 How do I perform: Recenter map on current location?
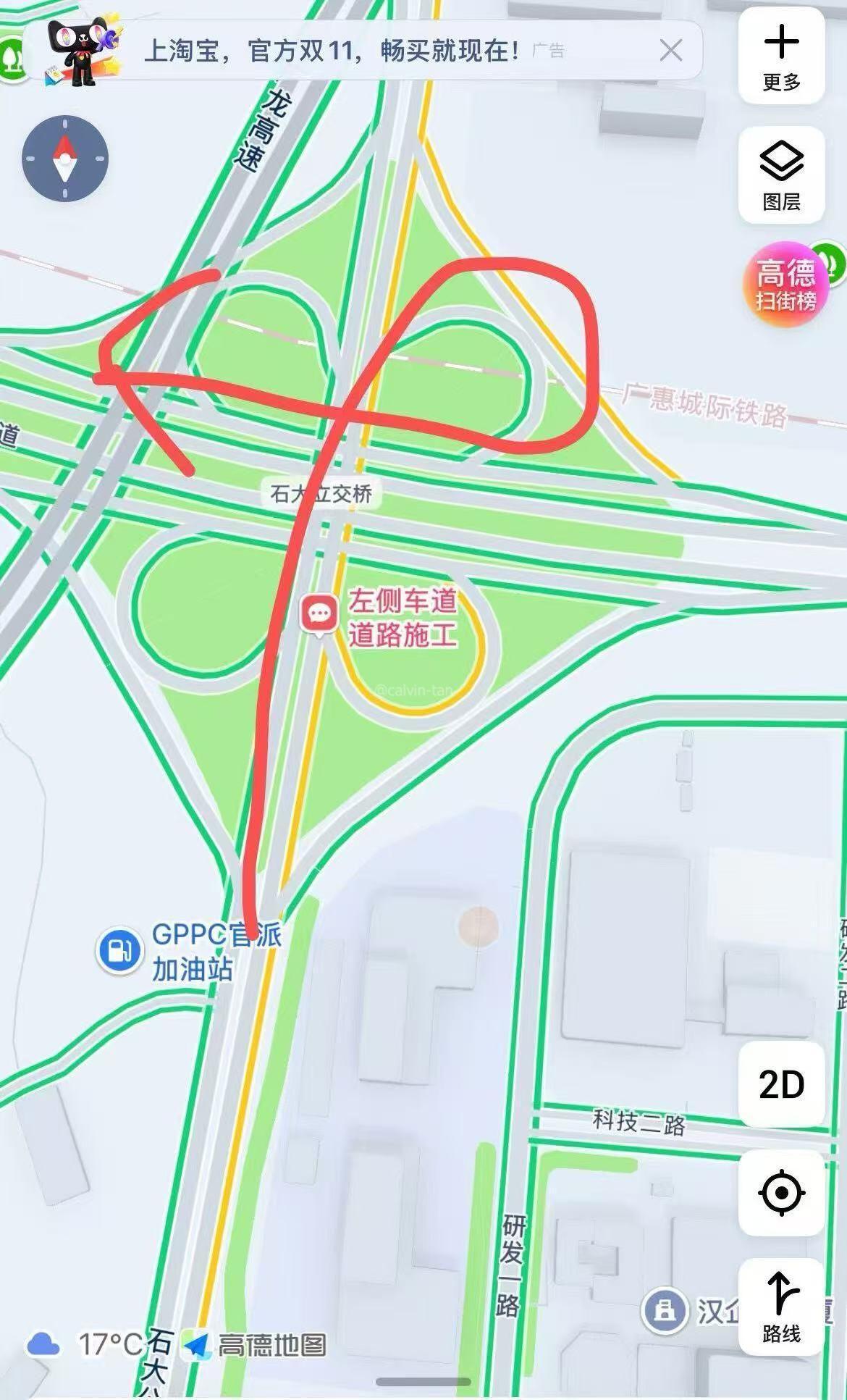781,1192
